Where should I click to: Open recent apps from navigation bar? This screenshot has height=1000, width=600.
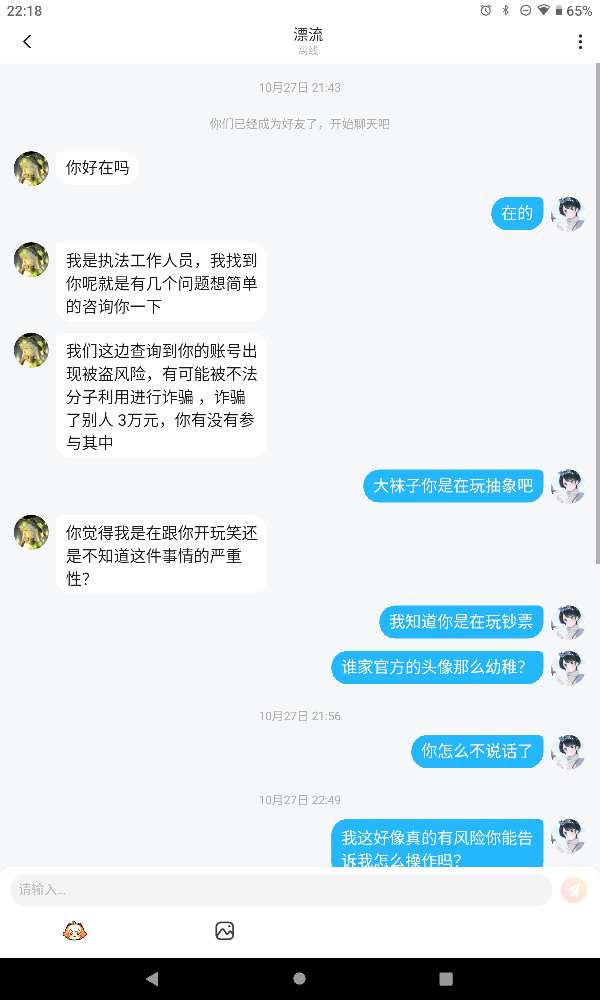point(446,978)
